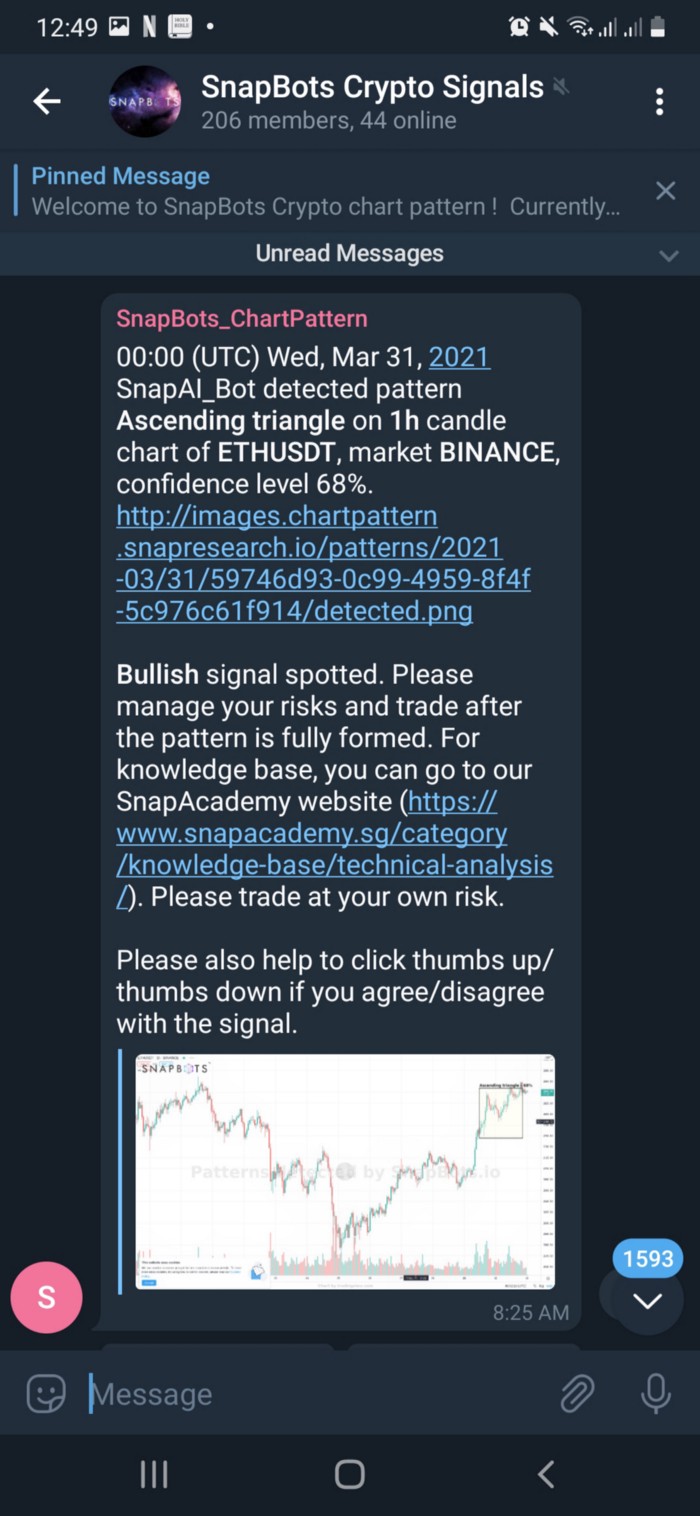Open the SnapAcademy knowledge base link
Screen dimensions: 700x1516
point(333,834)
